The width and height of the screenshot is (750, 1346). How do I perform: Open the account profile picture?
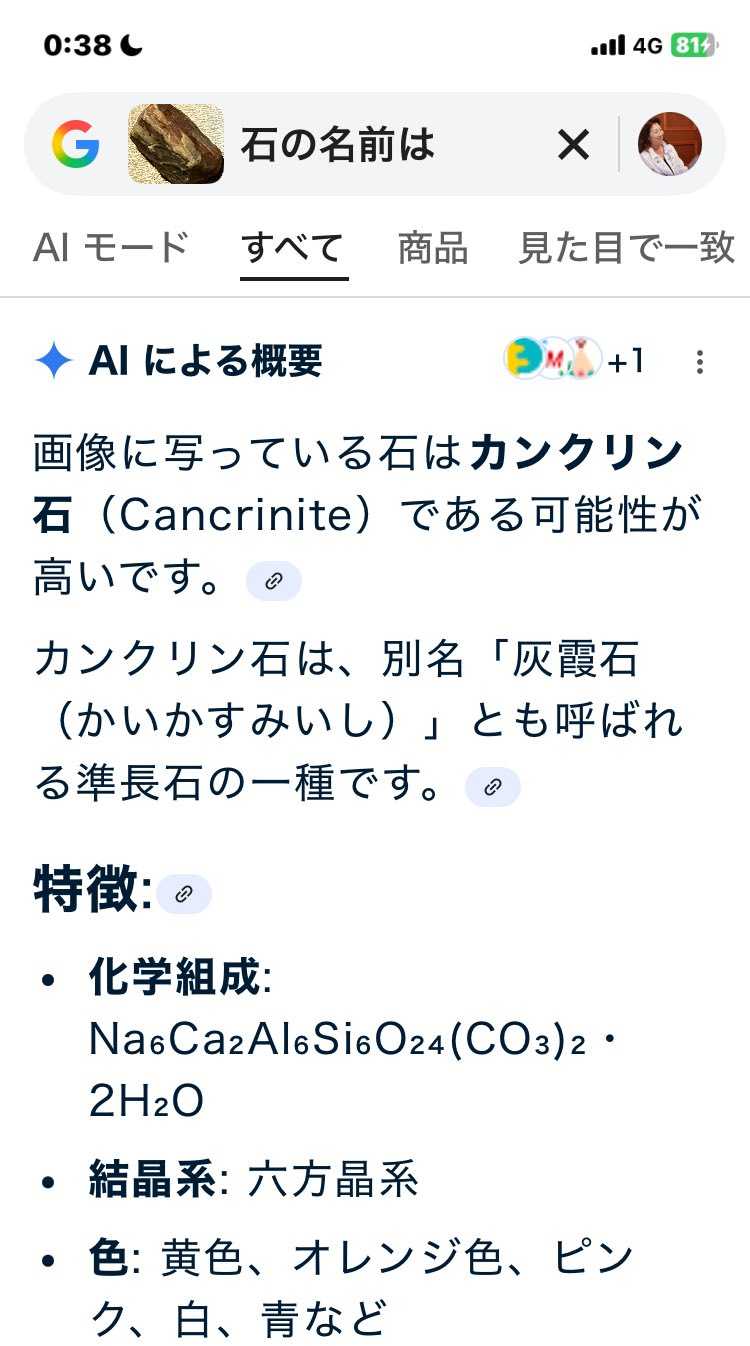click(x=669, y=144)
